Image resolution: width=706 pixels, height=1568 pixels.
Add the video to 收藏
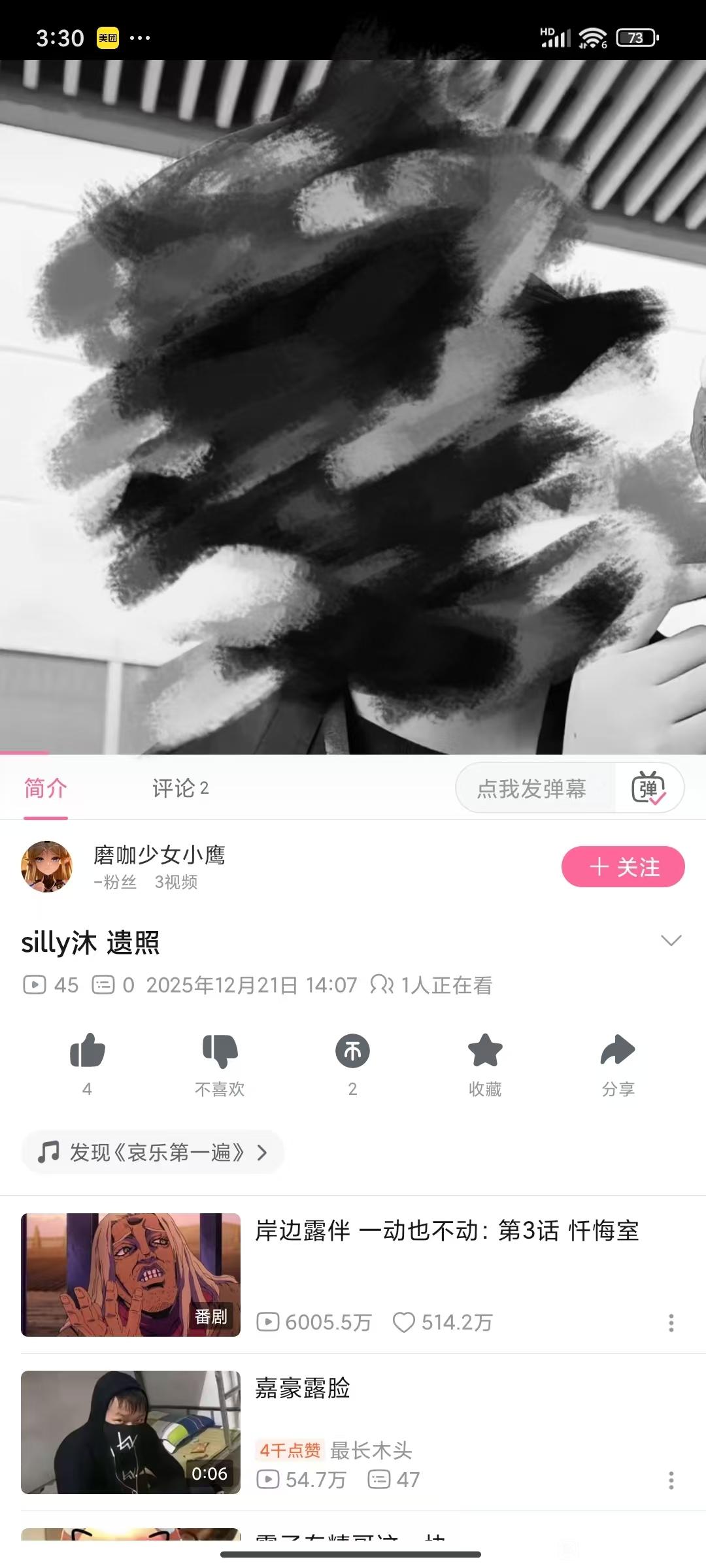coord(485,1052)
